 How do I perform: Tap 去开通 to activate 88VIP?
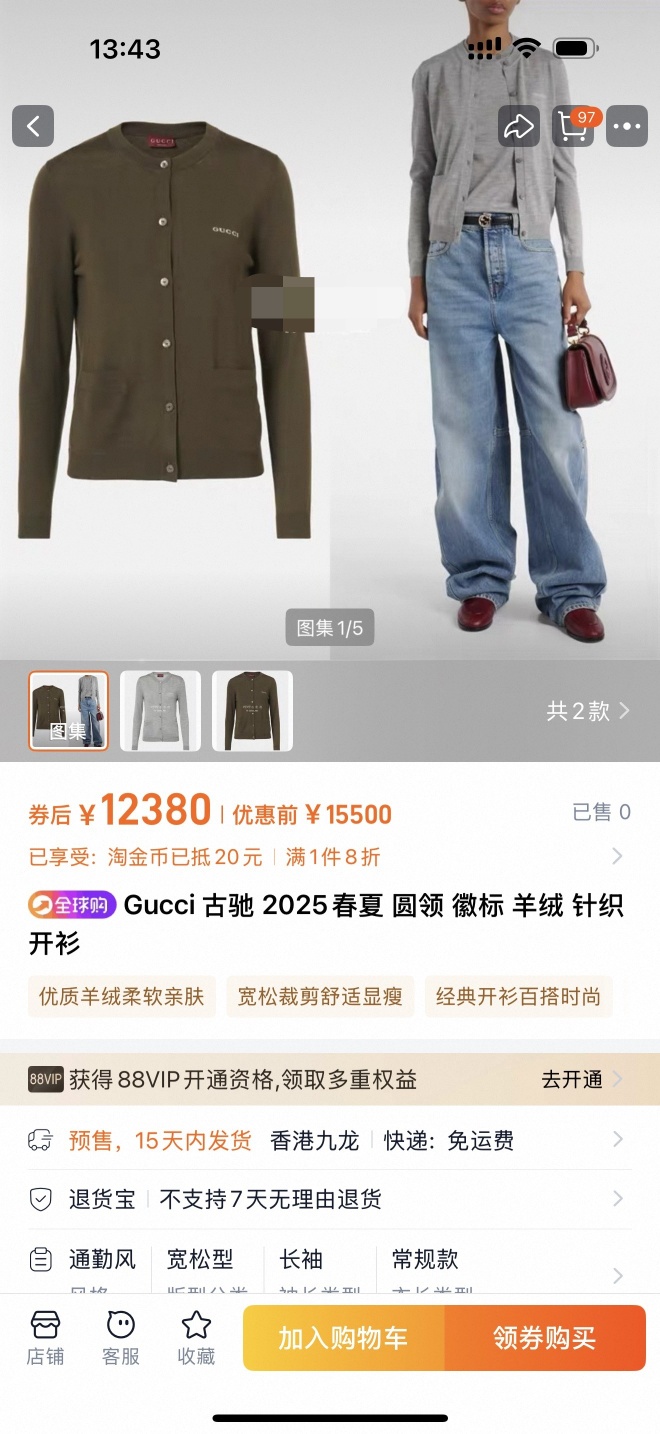tap(582, 1080)
